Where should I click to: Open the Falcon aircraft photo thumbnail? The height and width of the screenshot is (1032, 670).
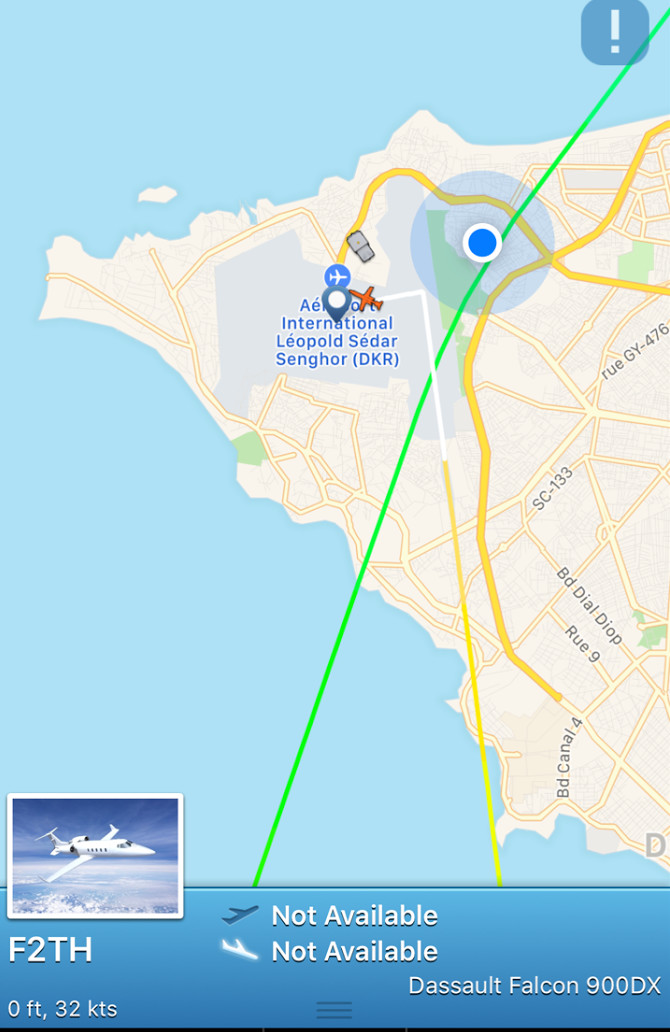[x=95, y=855]
